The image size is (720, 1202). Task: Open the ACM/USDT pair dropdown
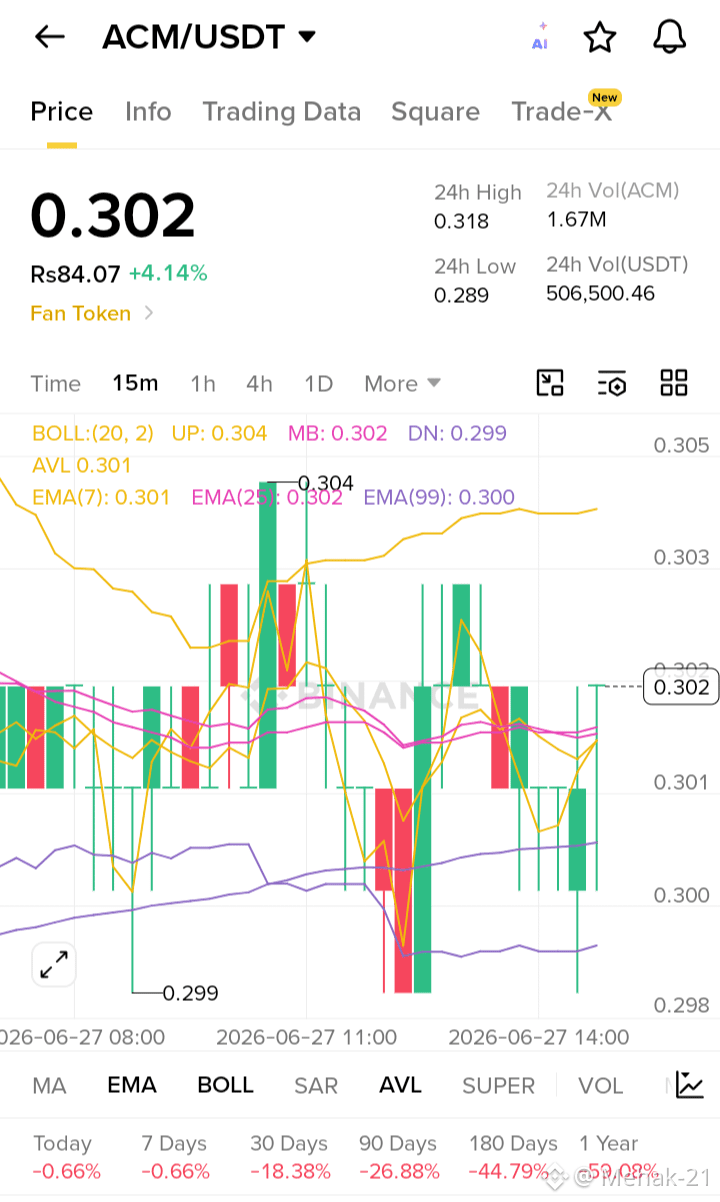click(209, 37)
